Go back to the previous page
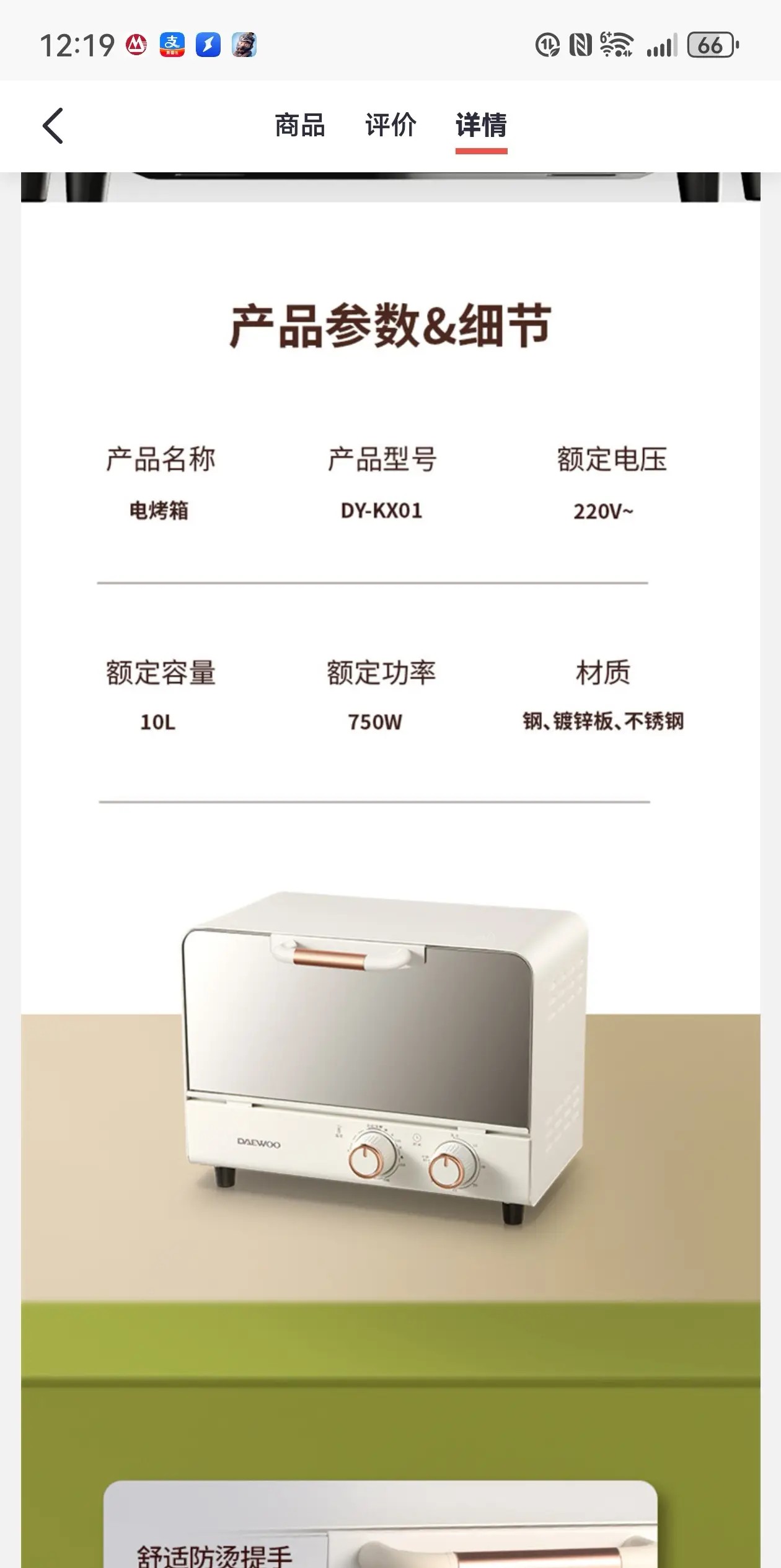The width and height of the screenshot is (781, 1568). (x=53, y=126)
